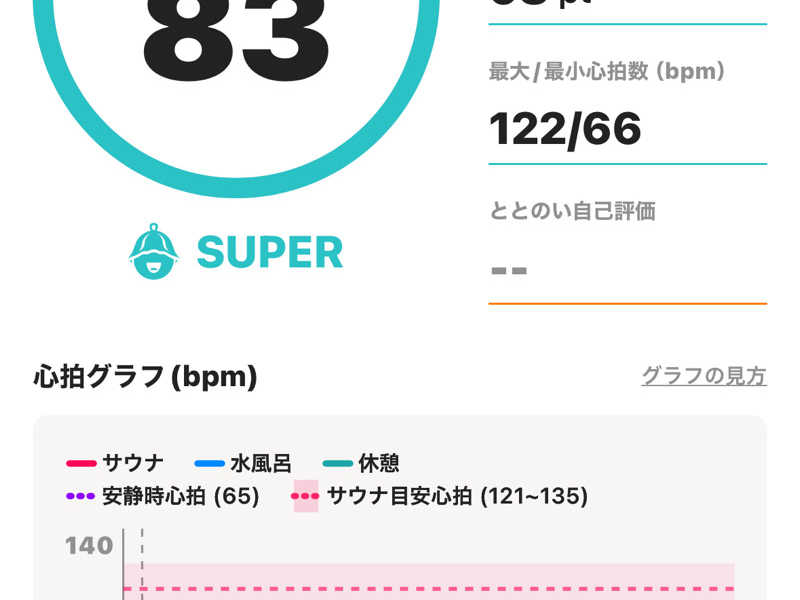Enter ととのい自己評価 rating field
This screenshot has height=600, width=800.
click(x=626, y=270)
